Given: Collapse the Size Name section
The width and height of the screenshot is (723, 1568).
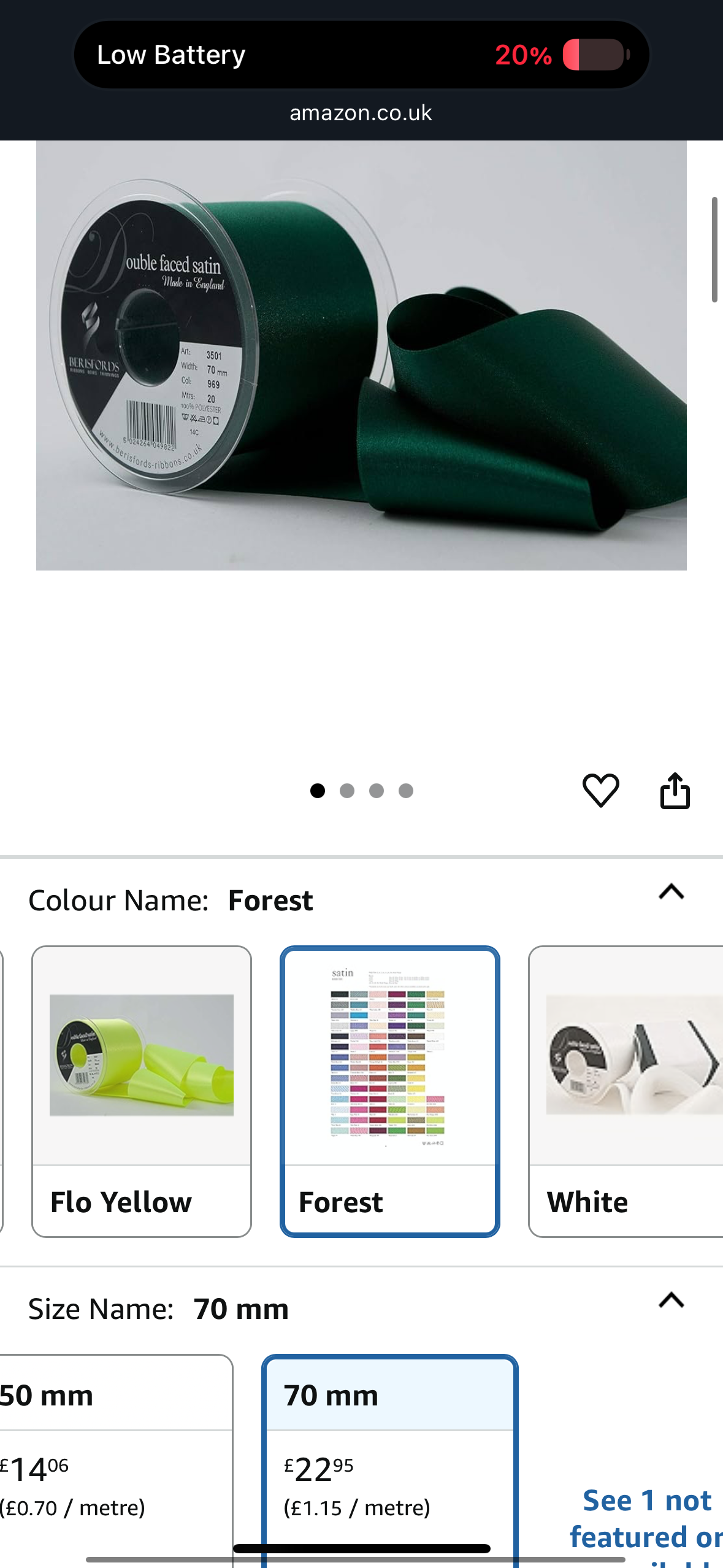Looking at the screenshot, I should 671,1301.
